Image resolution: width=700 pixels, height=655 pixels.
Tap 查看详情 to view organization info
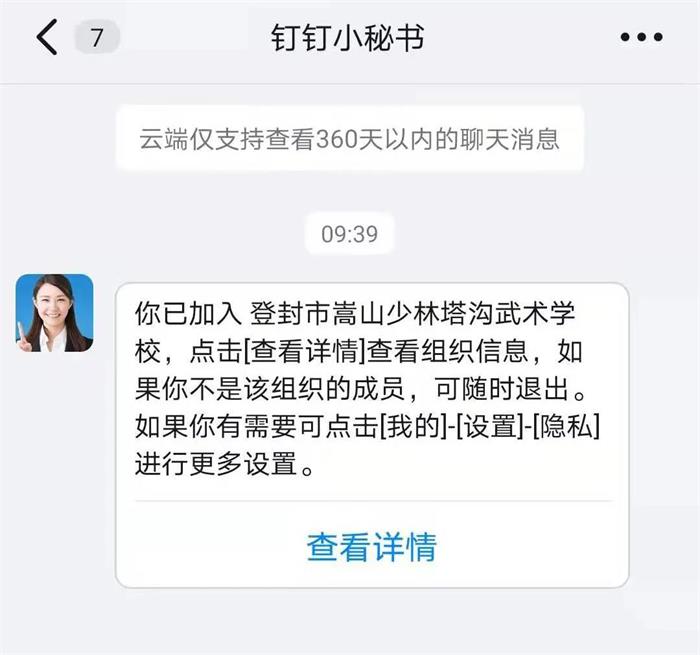pyautogui.click(x=371, y=547)
